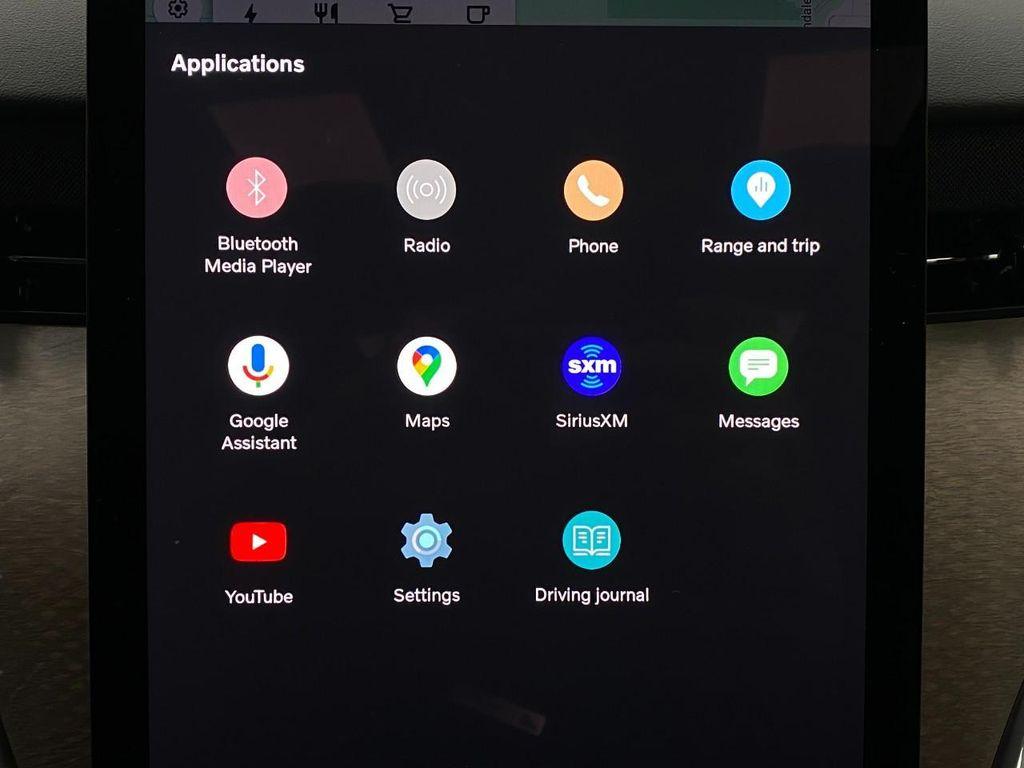Launch the Radio app

(426, 190)
